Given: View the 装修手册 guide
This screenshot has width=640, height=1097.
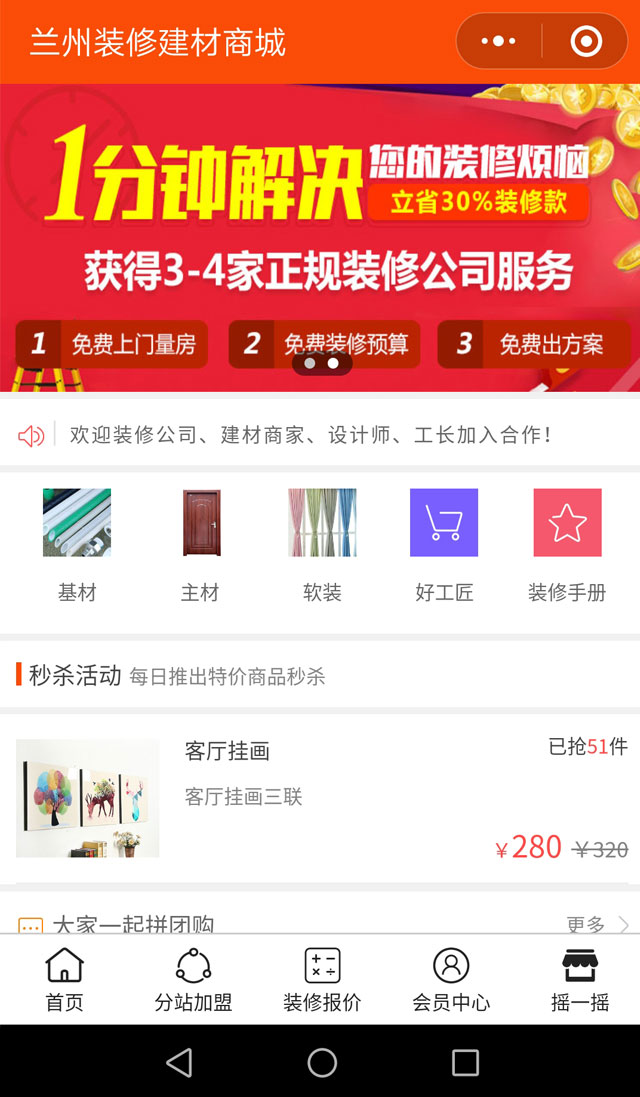Looking at the screenshot, I should click(x=567, y=543).
